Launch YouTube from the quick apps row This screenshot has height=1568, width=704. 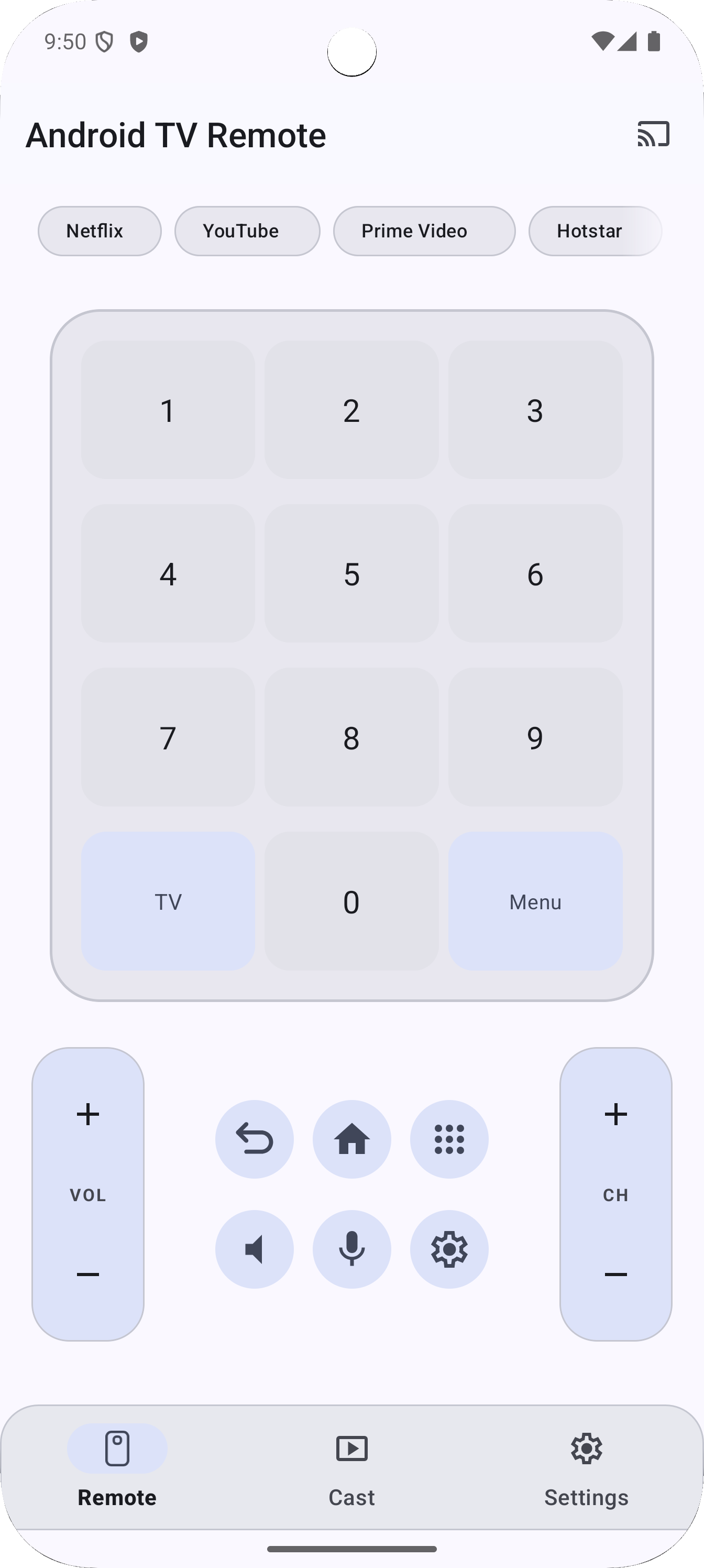[x=247, y=231]
